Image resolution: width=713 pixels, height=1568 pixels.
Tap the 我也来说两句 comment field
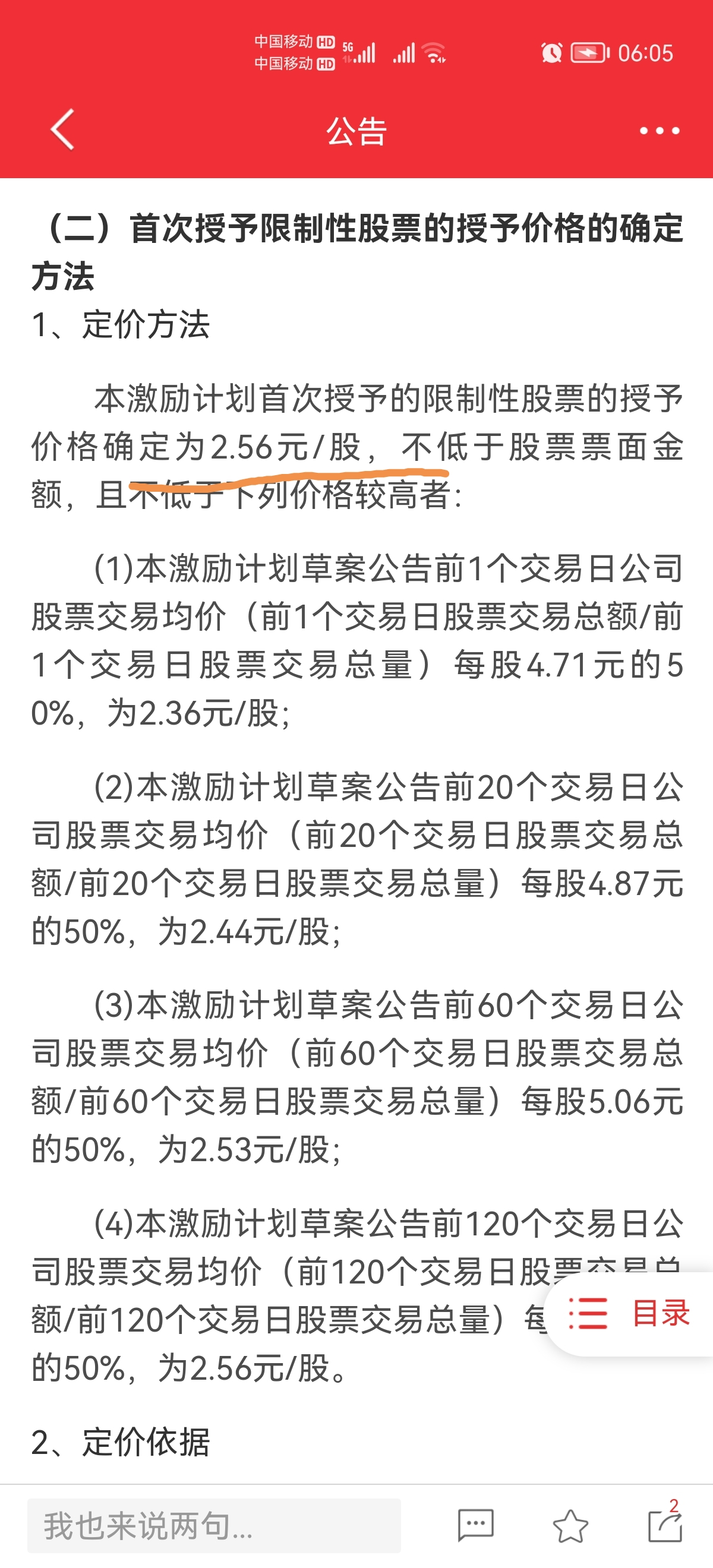click(214, 1525)
